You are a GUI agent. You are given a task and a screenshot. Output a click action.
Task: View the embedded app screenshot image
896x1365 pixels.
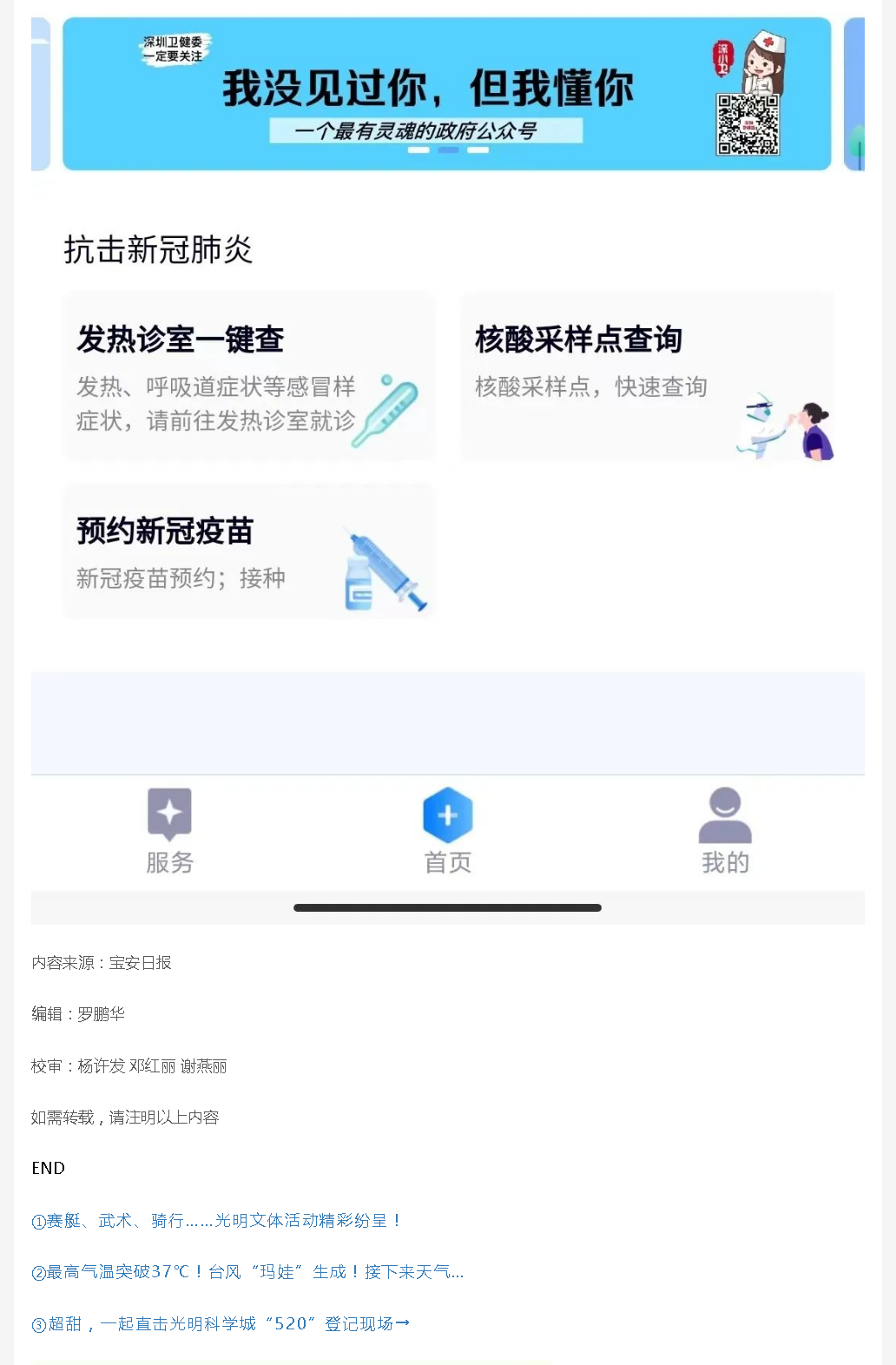(x=447, y=469)
